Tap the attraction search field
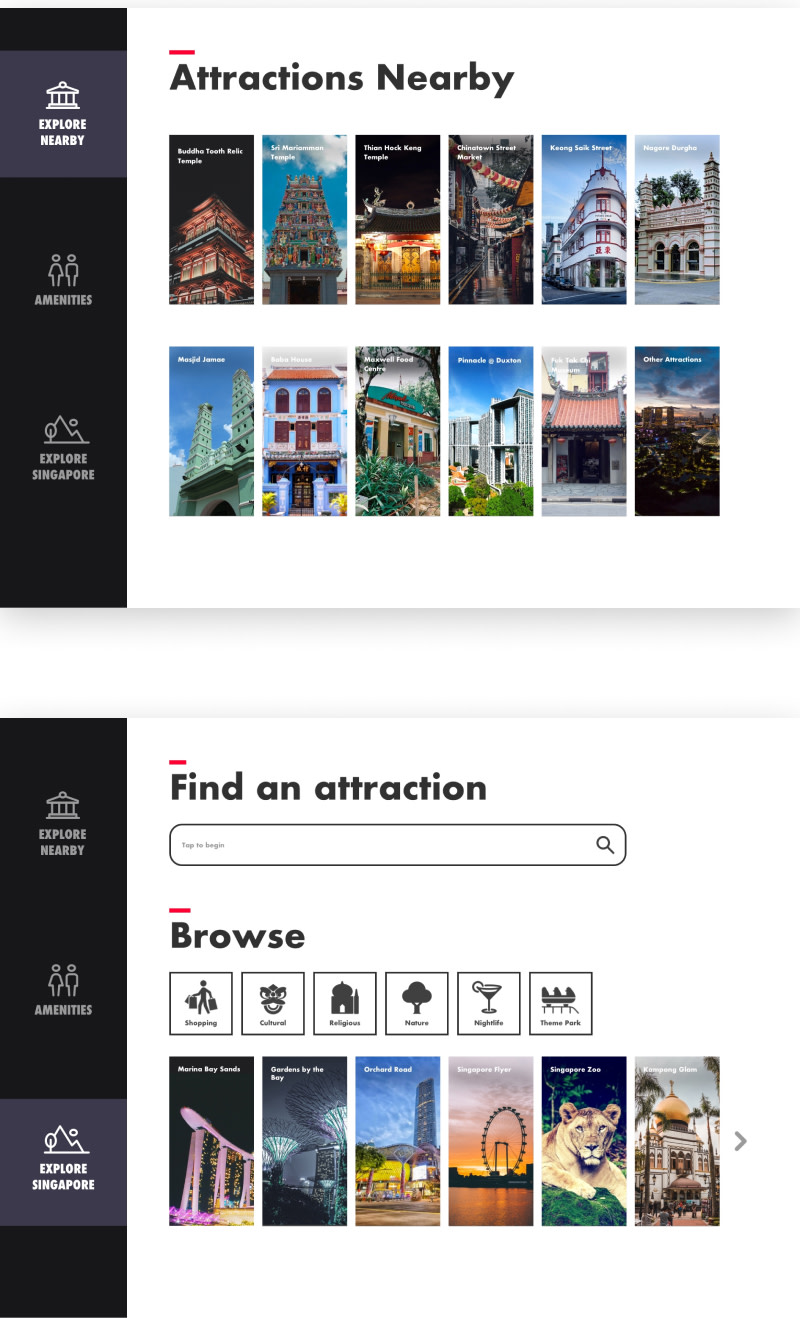Image resolution: width=800 pixels, height=1318 pixels. point(380,845)
